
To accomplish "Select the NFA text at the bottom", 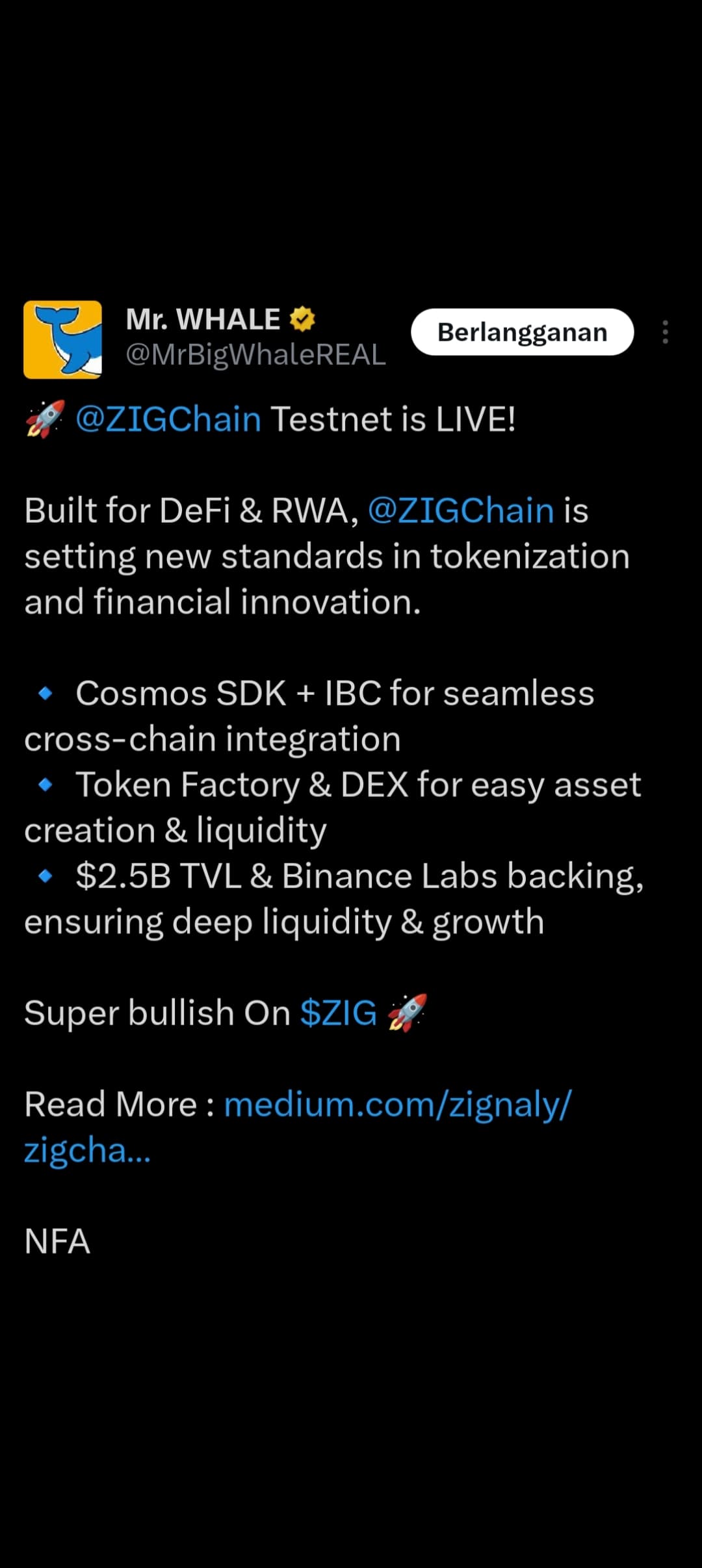I will 57,1242.
